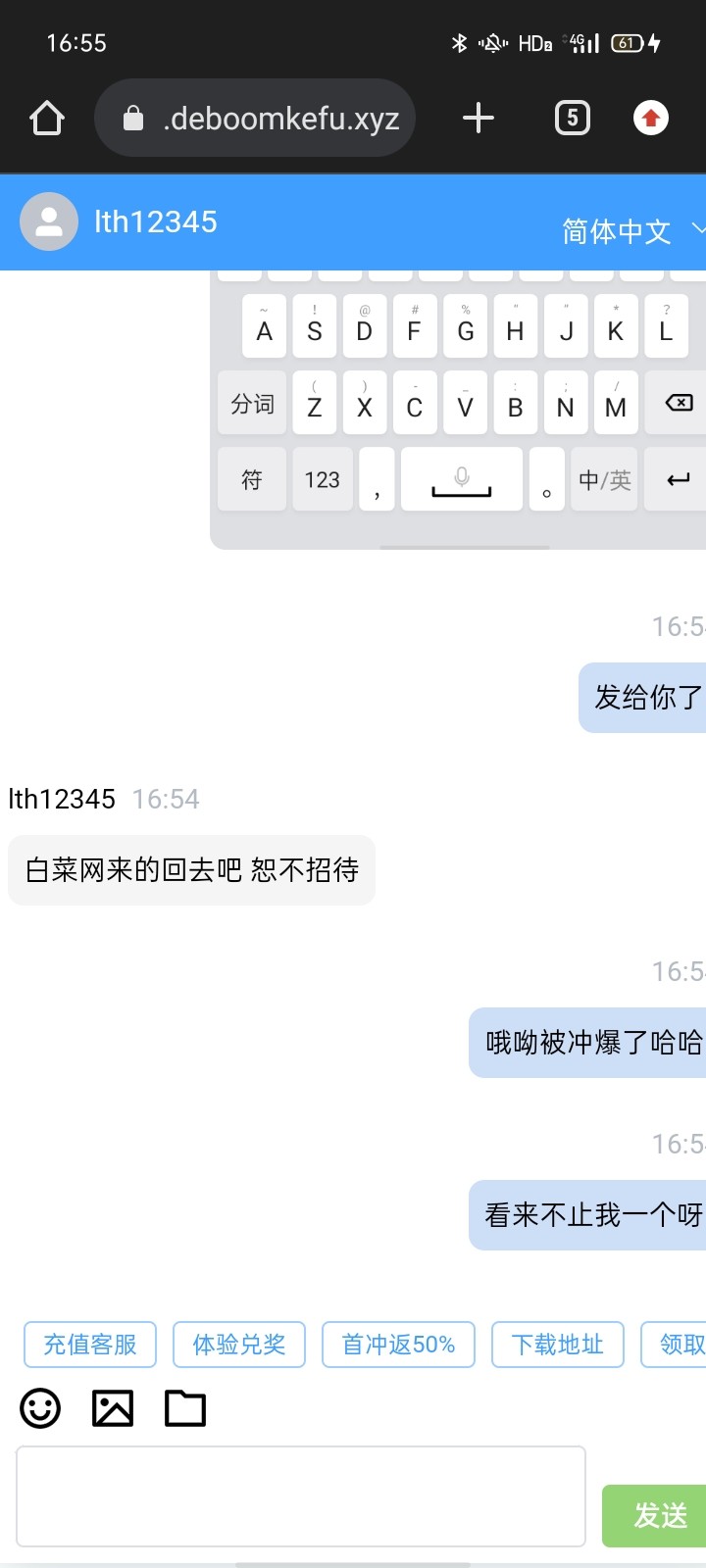Attach a file with the folder icon
706x1568 pixels.
coord(185,1409)
